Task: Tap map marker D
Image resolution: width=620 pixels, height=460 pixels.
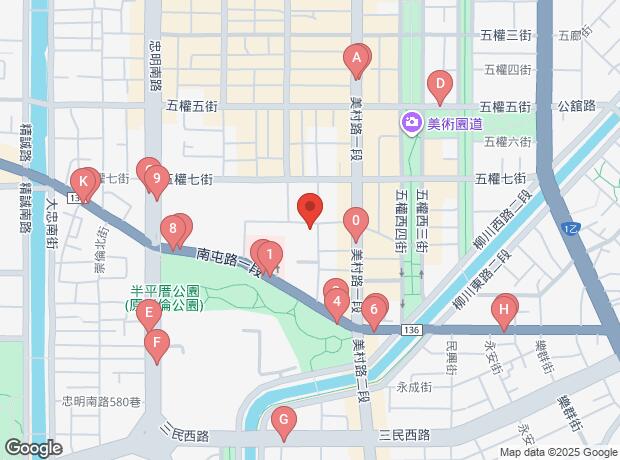Action: (438, 85)
